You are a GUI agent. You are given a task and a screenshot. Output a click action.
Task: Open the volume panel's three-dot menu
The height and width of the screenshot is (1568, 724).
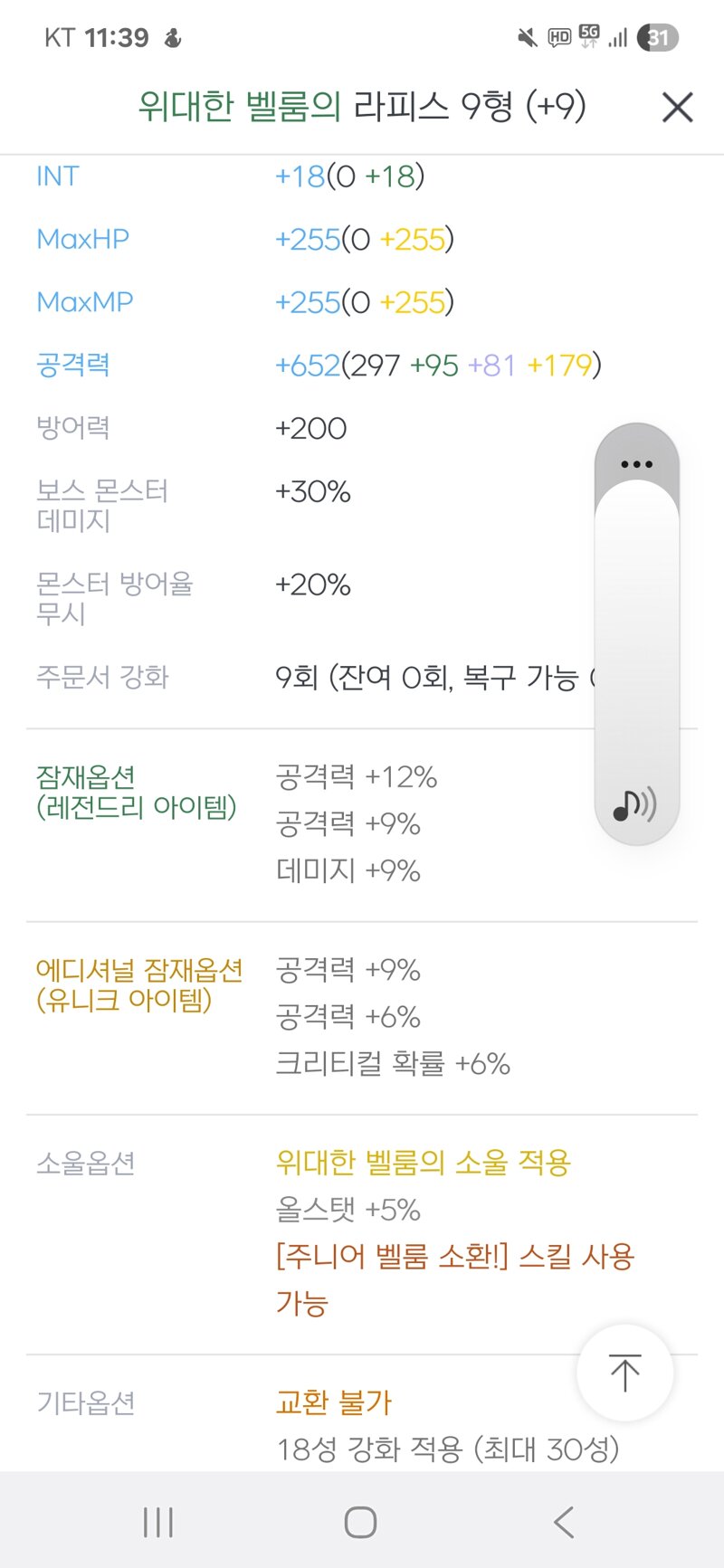click(x=636, y=463)
